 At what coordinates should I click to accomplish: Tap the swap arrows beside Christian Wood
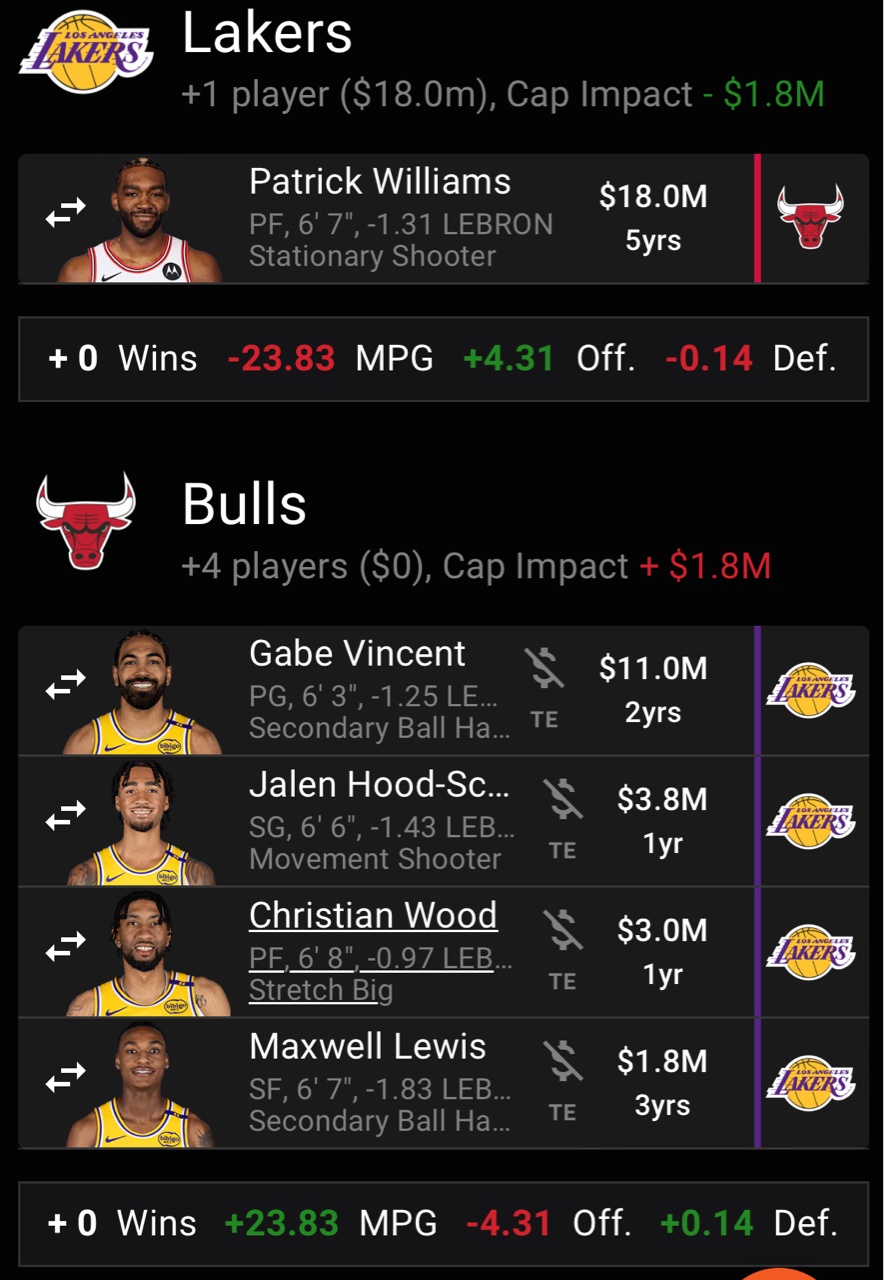pos(66,948)
